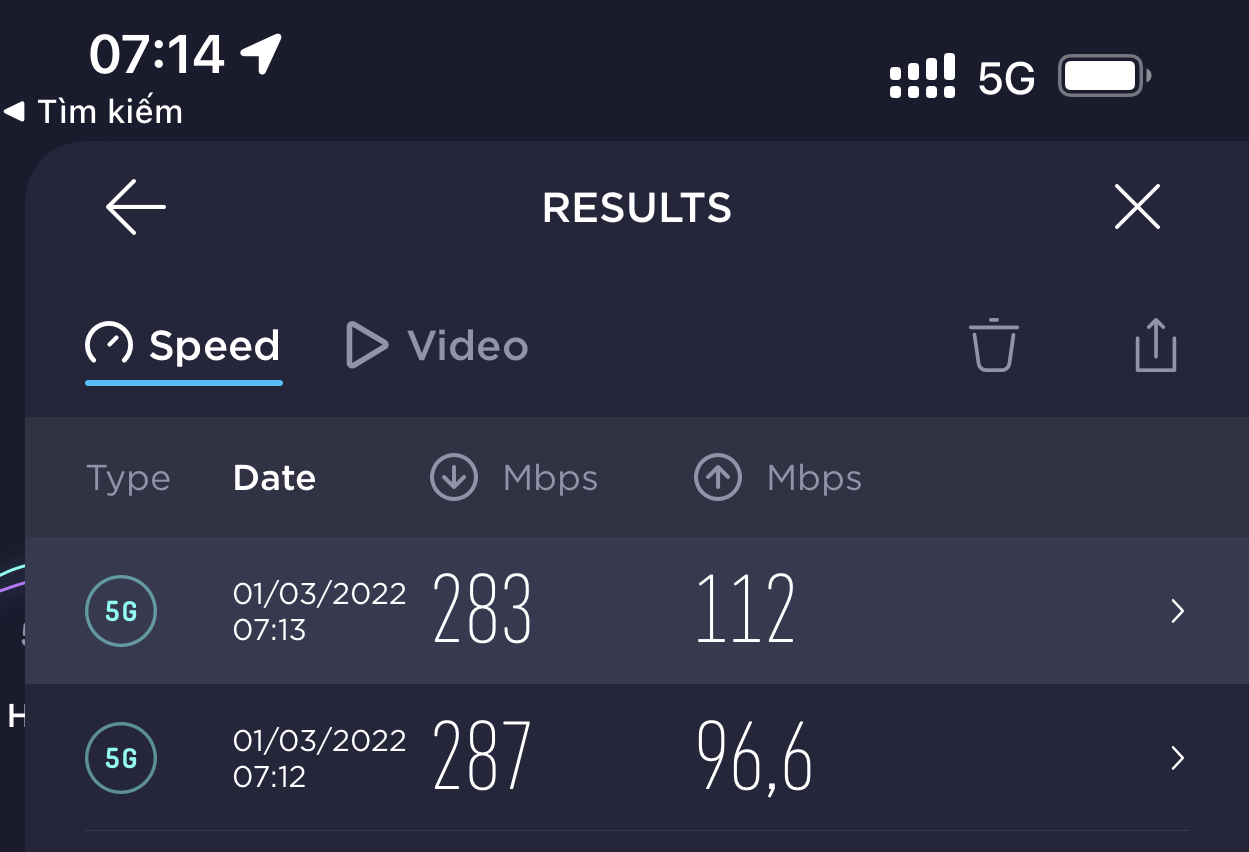Return to Tìm kiếm app in status bar
1249x852 pixels.
point(95,111)
